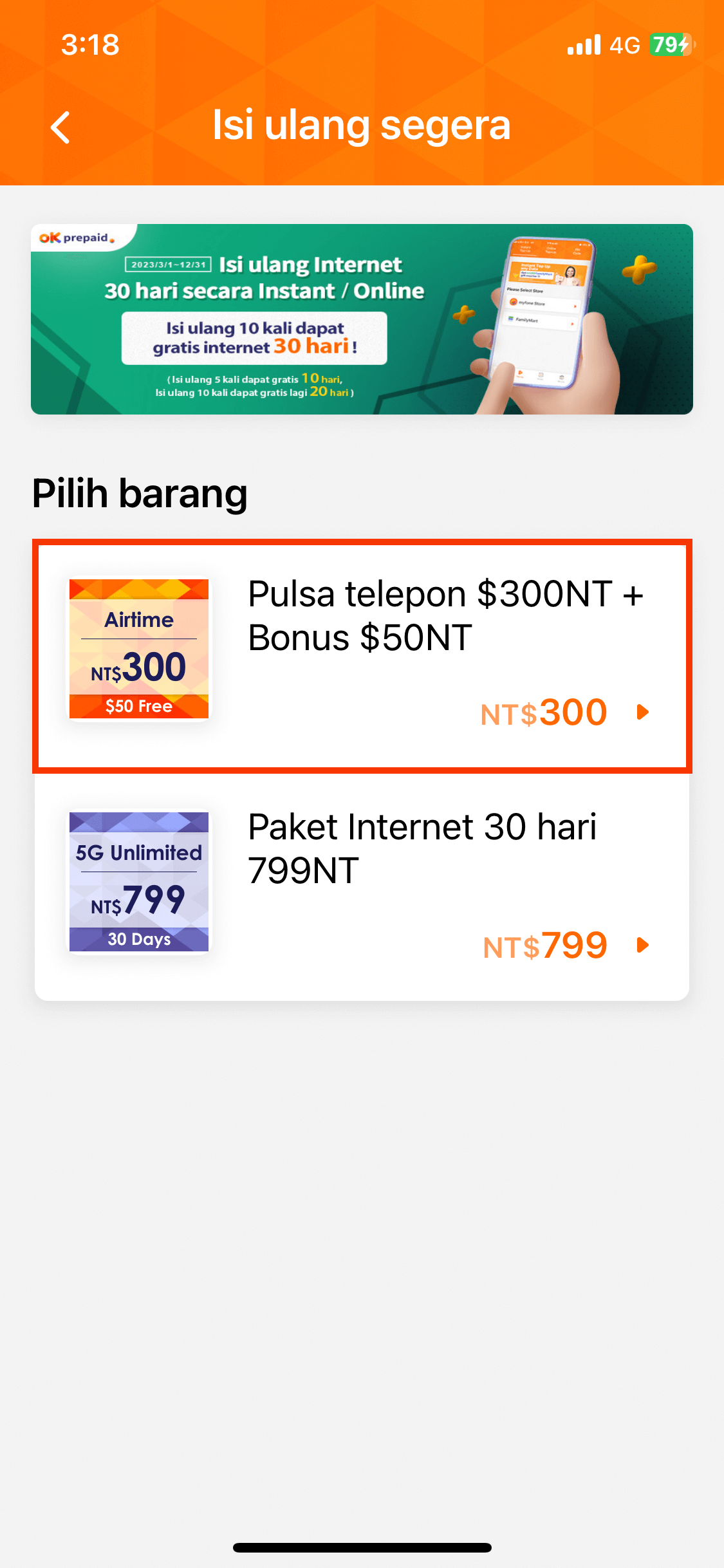724x1568 pixels.
Task: Select Pulsa telepon $300NT + Bonus $50NT
Action: point(362,655)
